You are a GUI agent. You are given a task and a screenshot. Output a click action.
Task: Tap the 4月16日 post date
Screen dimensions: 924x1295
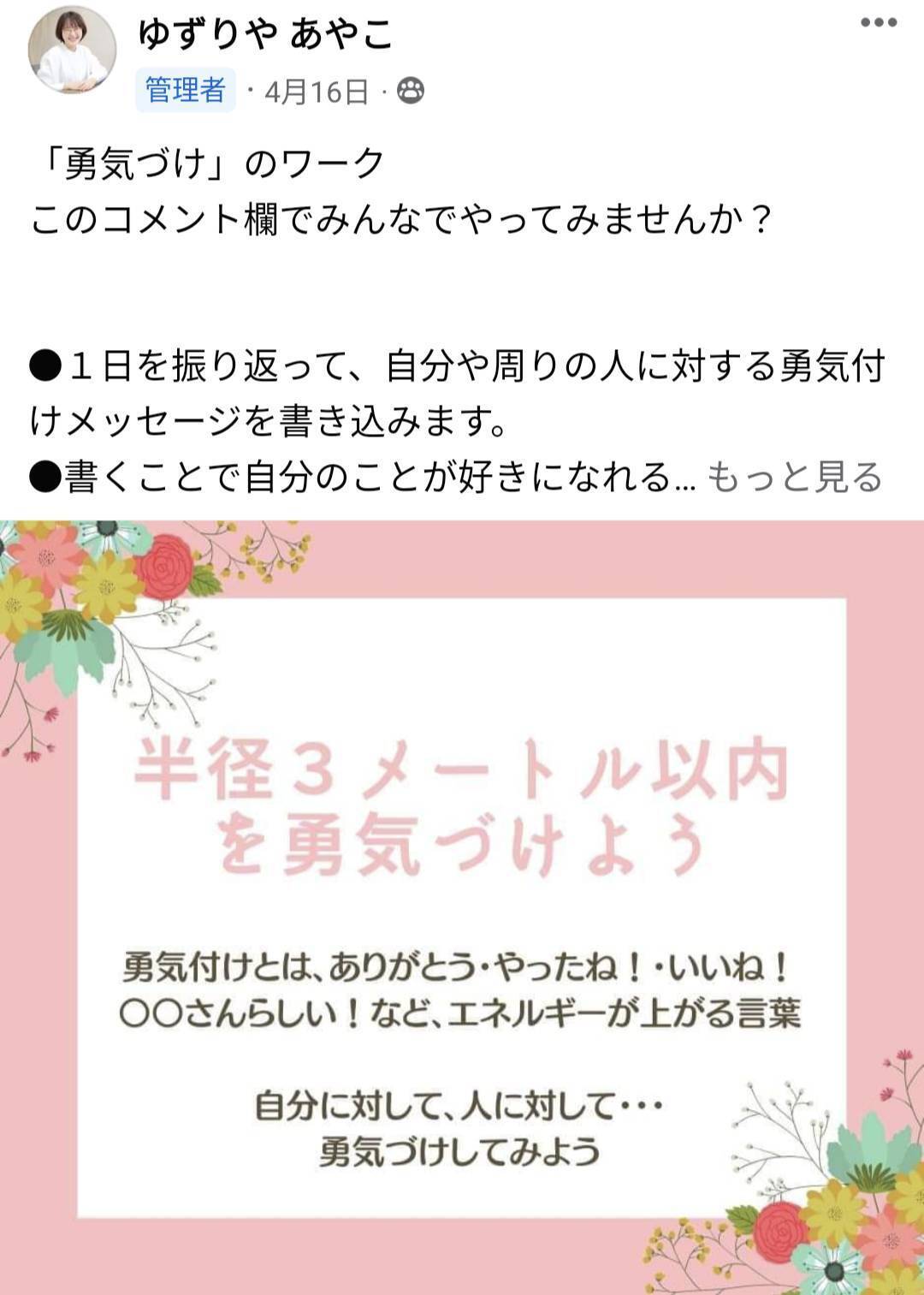tap(317, 91)
